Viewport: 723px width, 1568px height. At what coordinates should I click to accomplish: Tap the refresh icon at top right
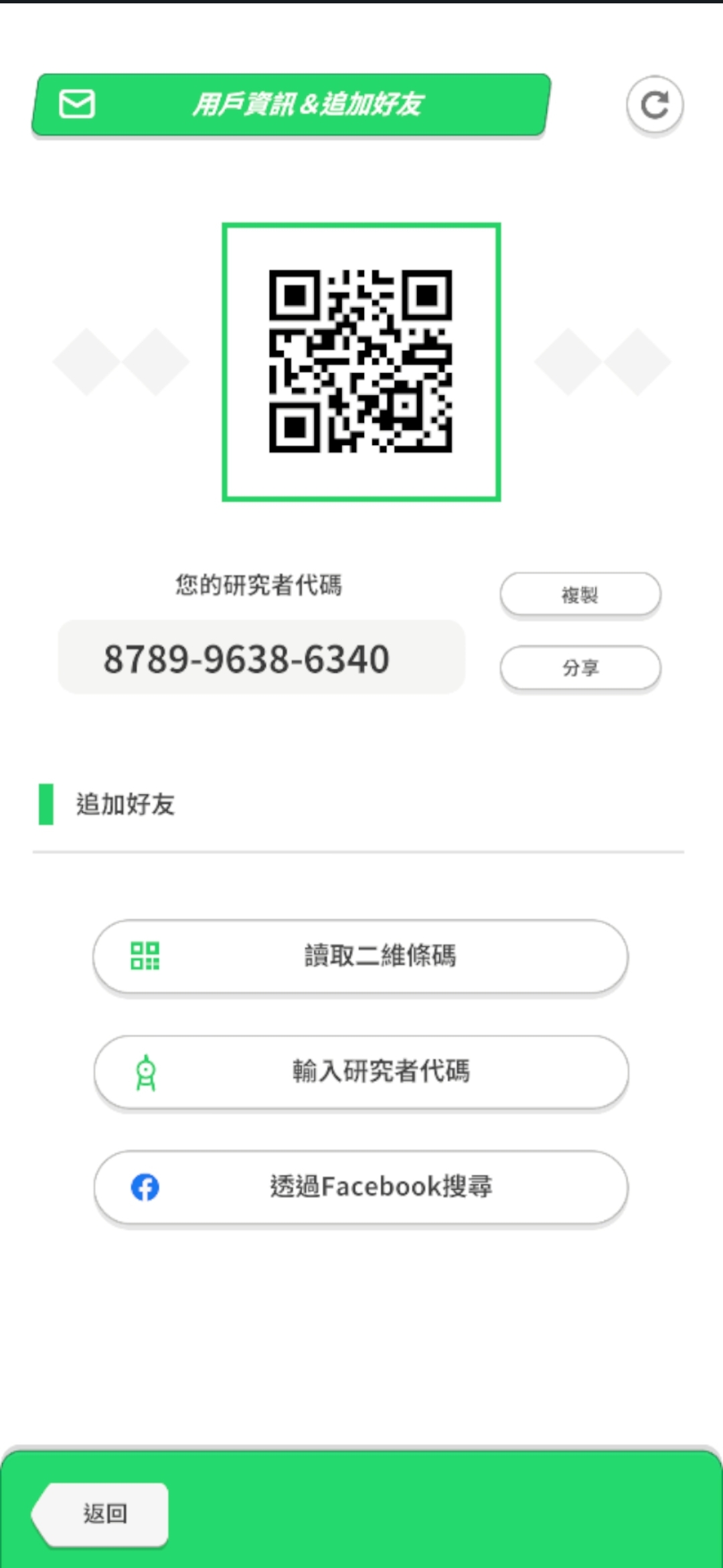pos(655,105)
